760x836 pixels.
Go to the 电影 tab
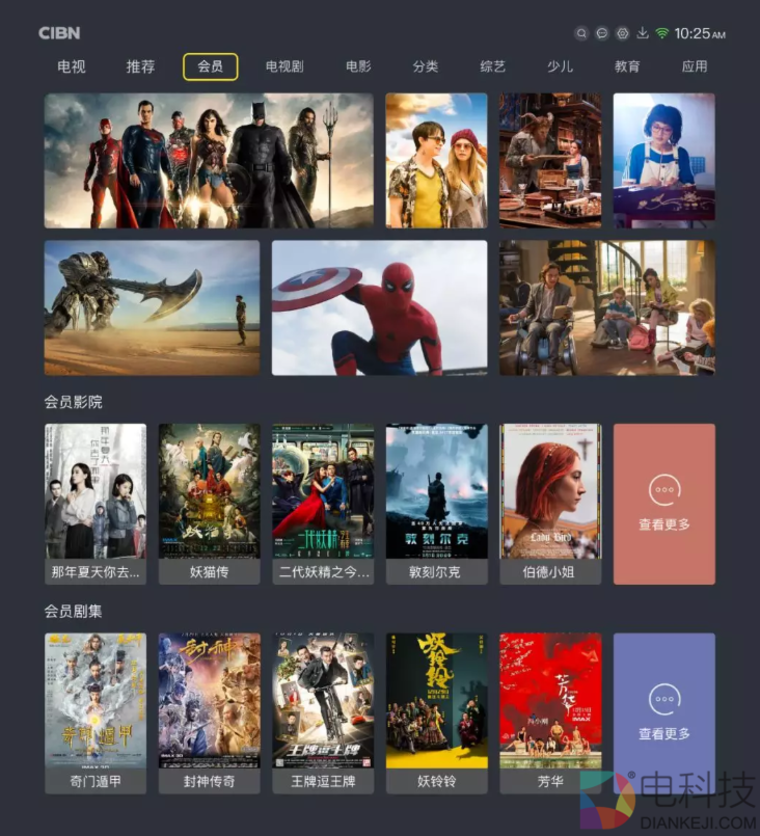[358, 67]
